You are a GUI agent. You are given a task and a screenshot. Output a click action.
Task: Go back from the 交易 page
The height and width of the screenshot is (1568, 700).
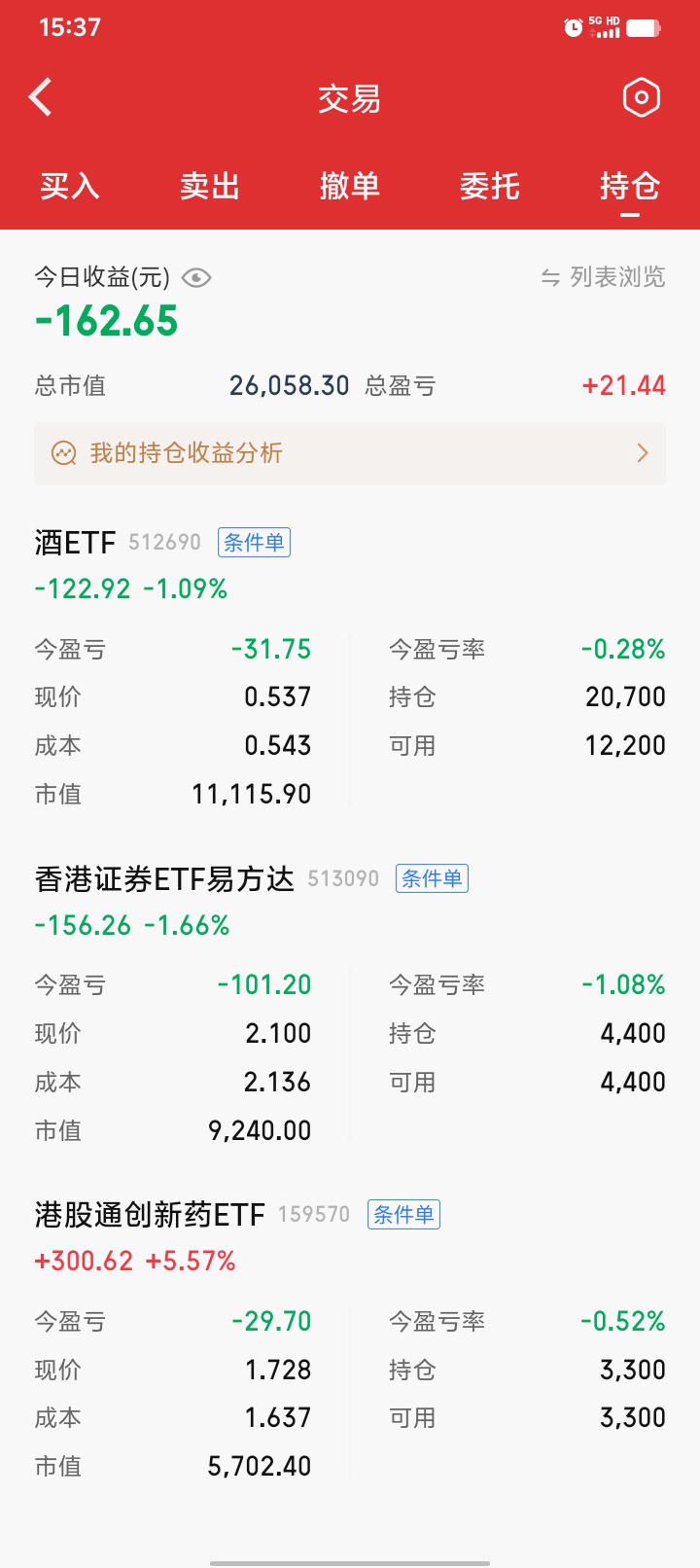click(41, 97)
